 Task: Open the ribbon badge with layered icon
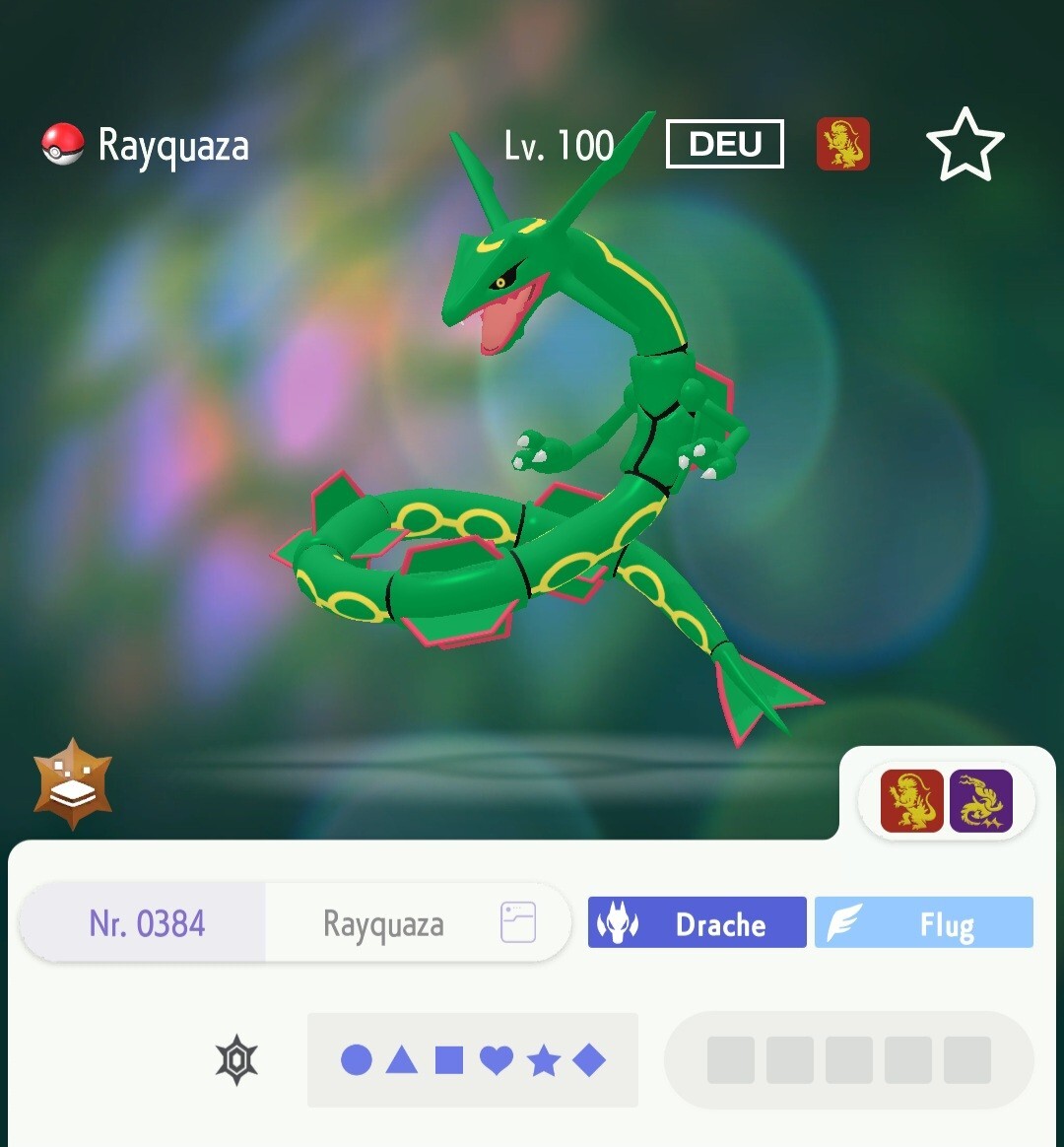pos(73,783)
